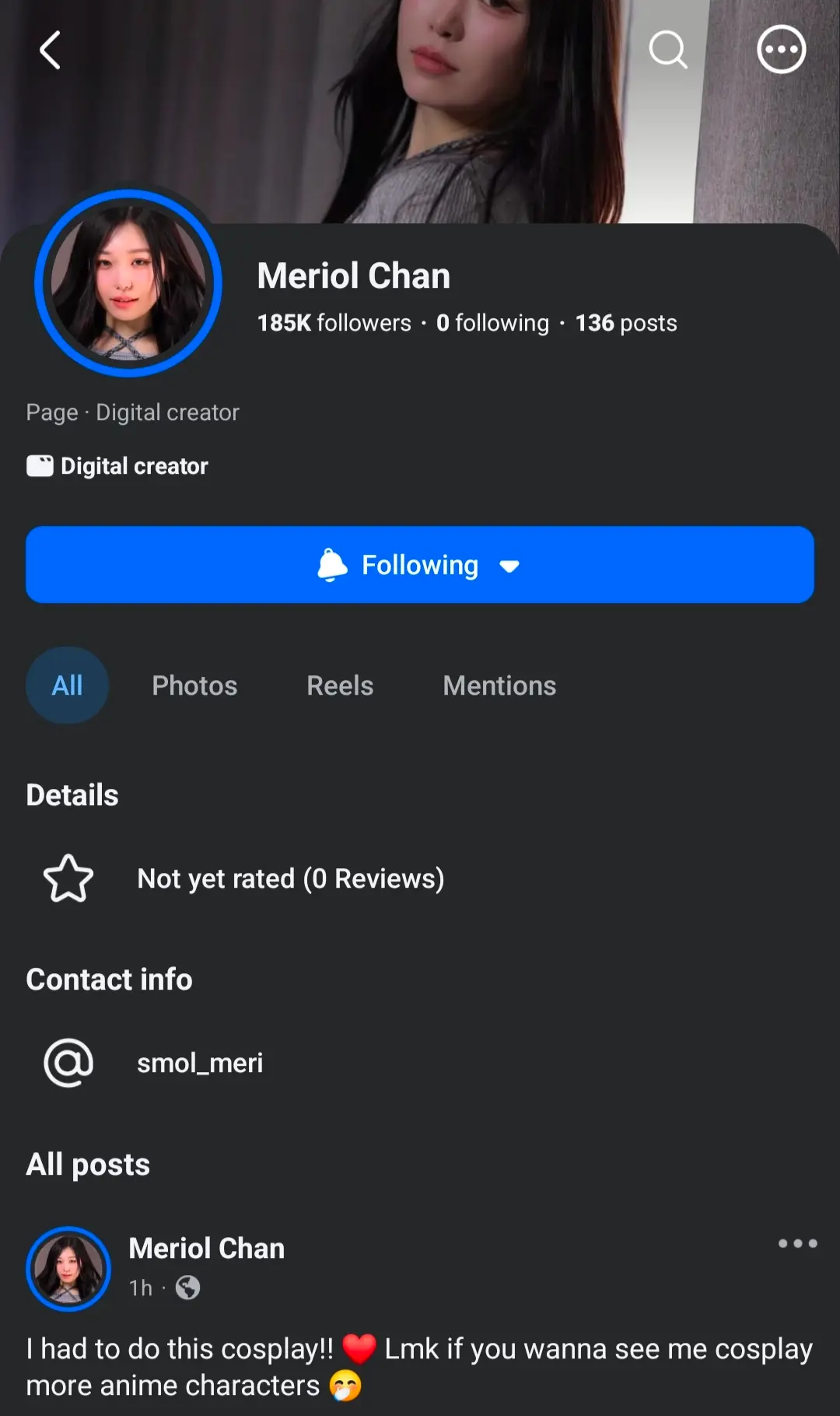
Task: Tap the Meriol Chan name on the post
Action: point(207,1248)
